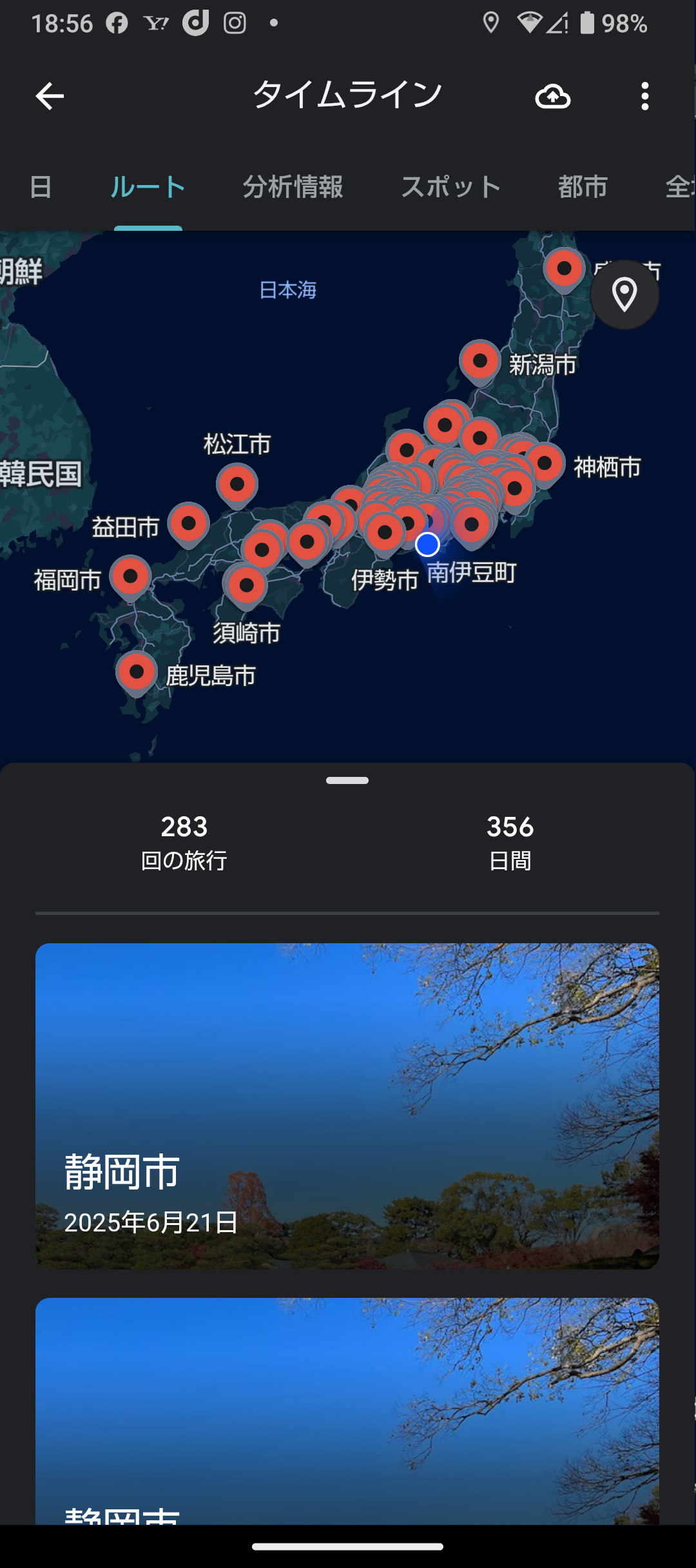Switch to the 分析情報 tab
Screen dimensions: 696x1568
pyautogui.click(x=293, y=187)
